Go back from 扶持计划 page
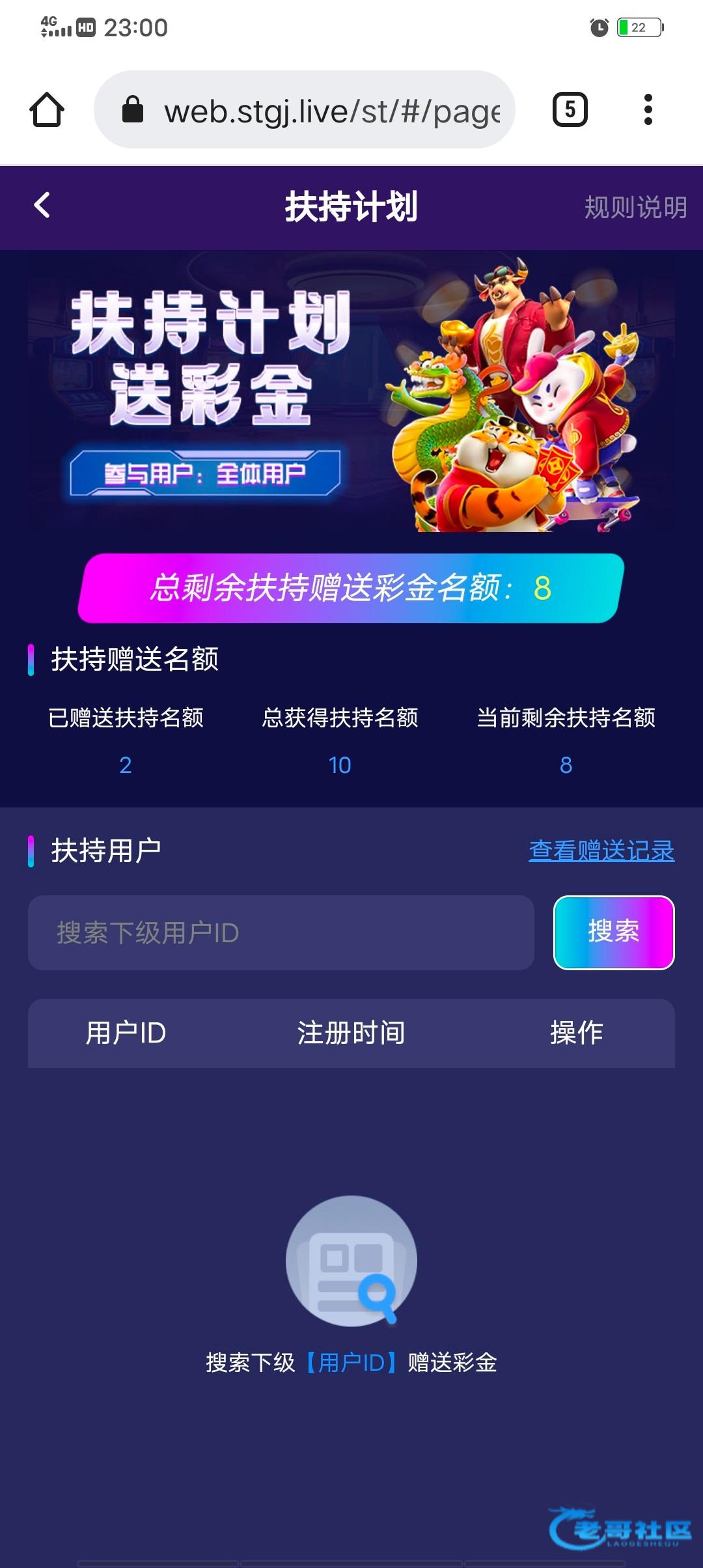The image size is (703, 1568). click(42, 206)
